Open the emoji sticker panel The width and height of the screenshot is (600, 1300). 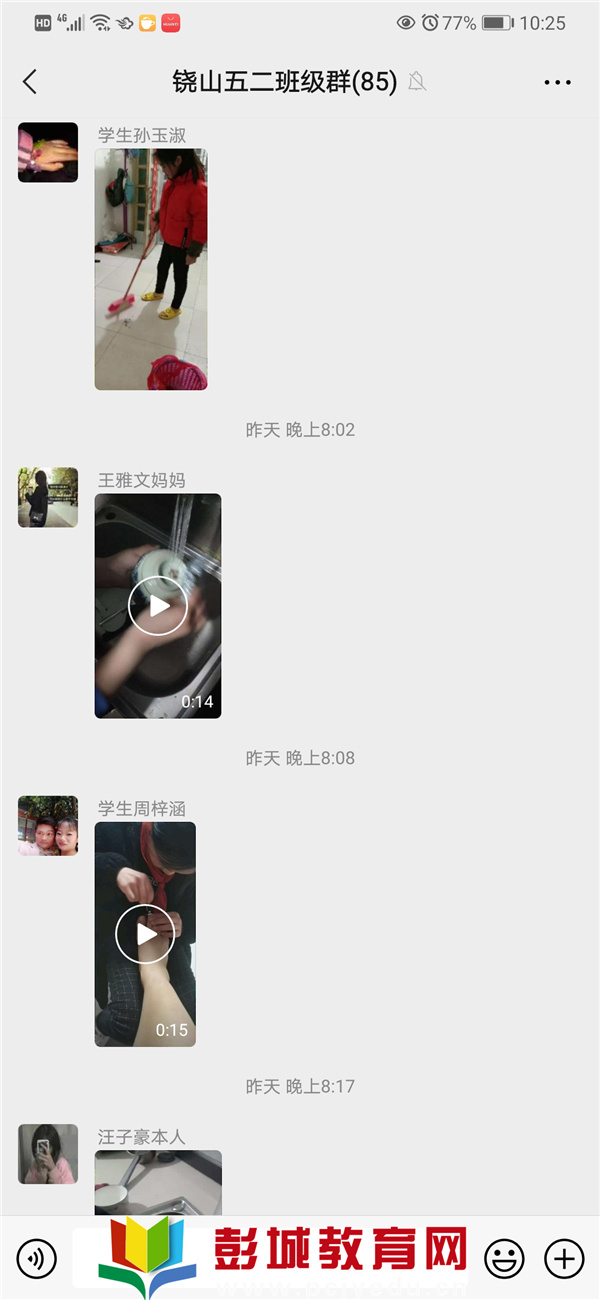(x=504, y=1257)
